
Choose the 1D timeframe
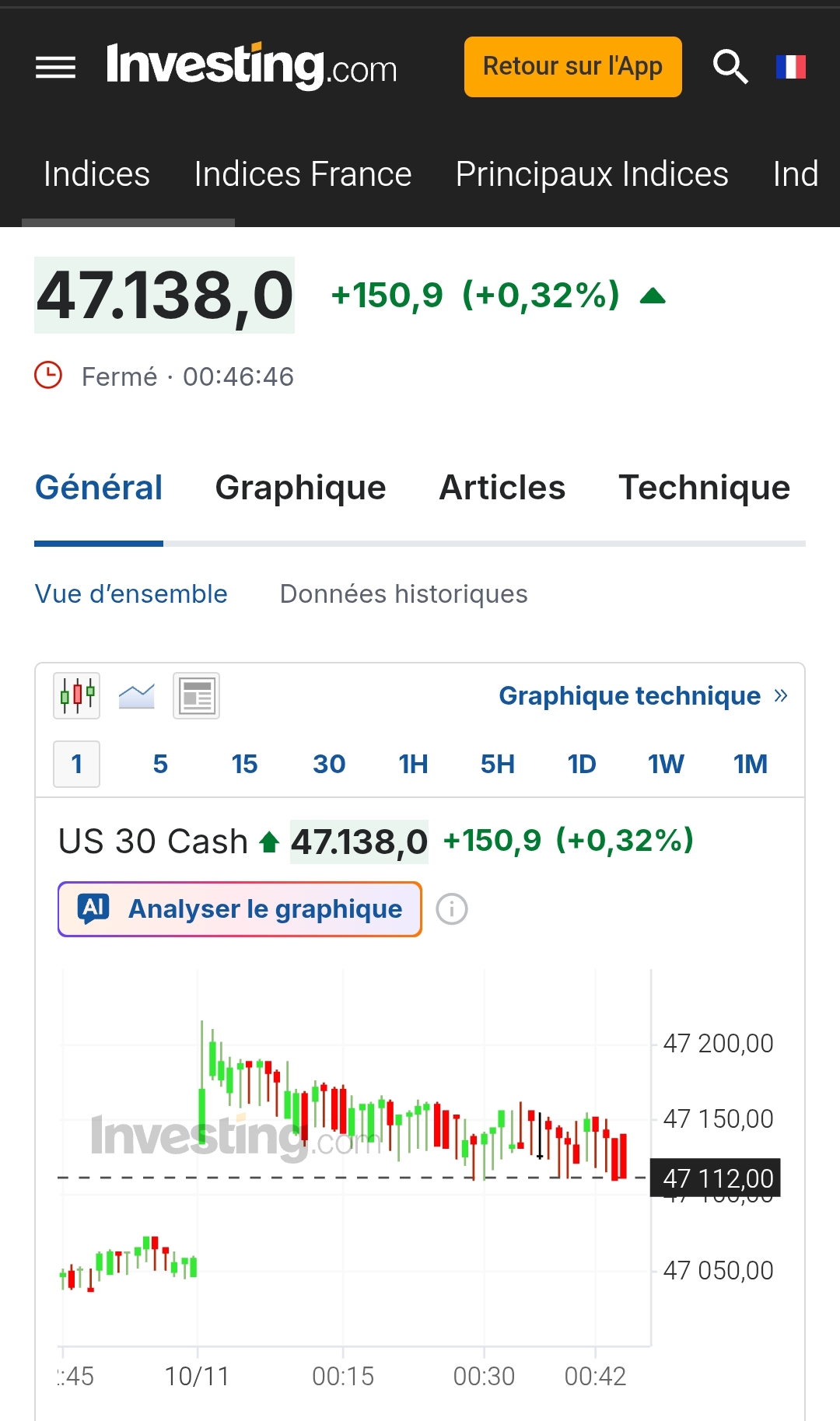[x=581, y=765]
